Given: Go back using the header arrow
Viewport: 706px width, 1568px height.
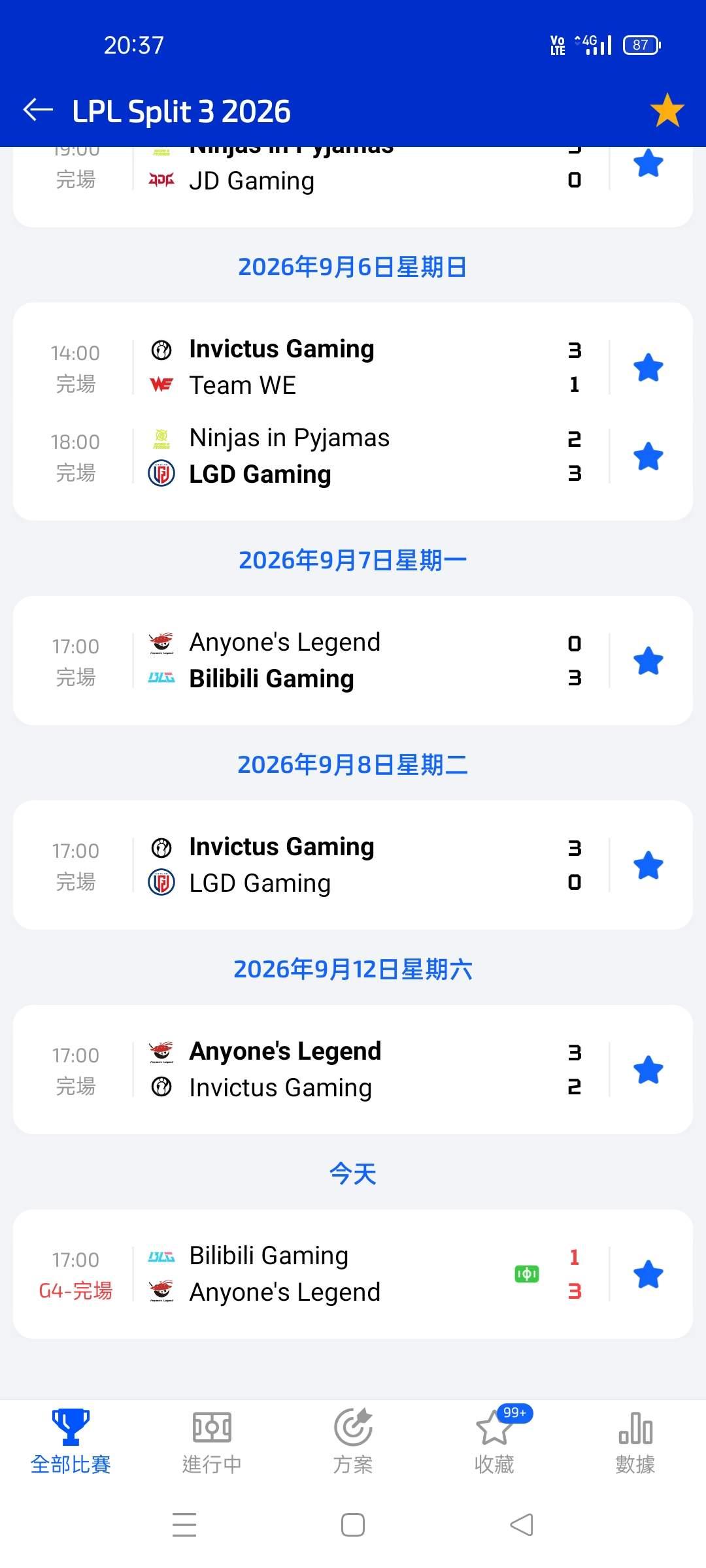Looking at the screenshot, I should pyautogui.click(x=38, y=110).
